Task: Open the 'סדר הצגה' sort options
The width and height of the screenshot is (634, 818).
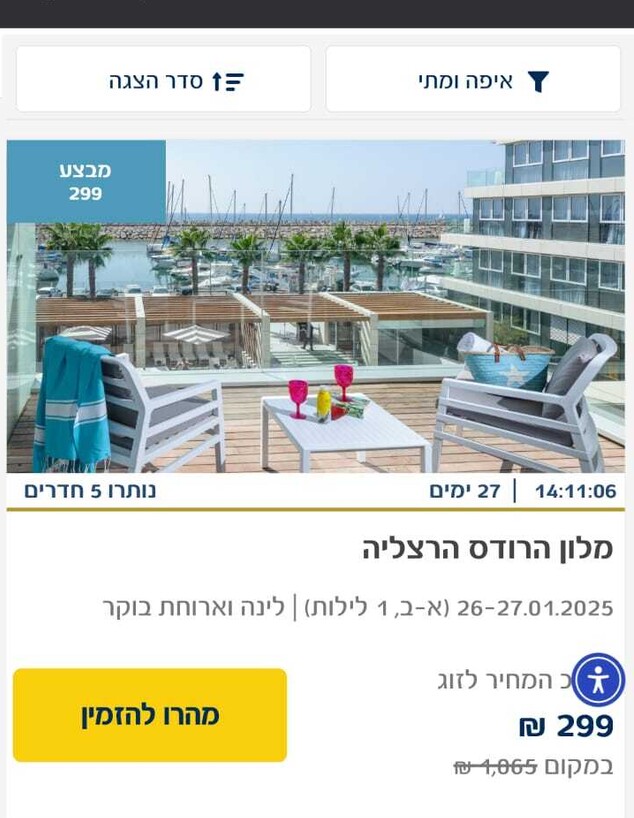Action: (x=164, y=80)
